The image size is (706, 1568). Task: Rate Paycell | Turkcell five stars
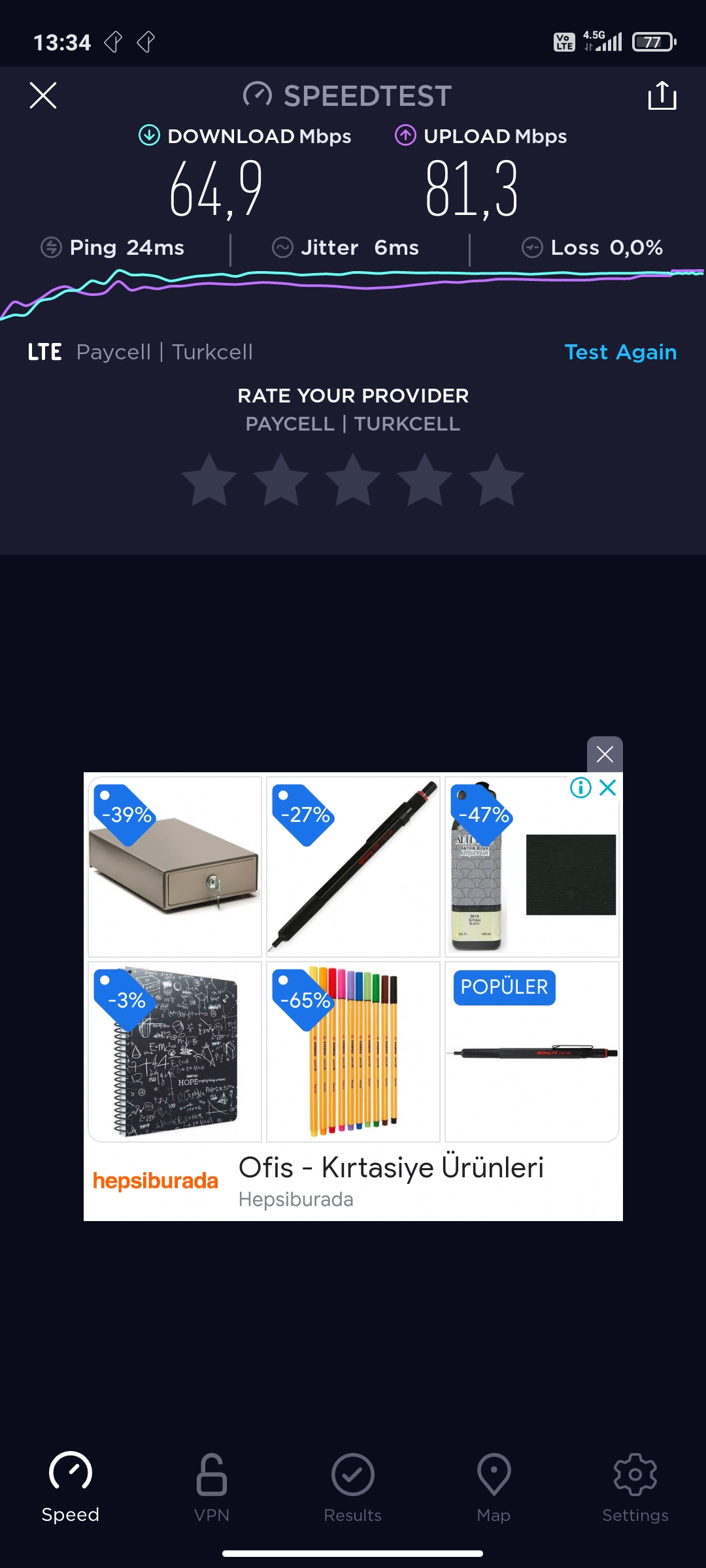(x=497, y=481)
